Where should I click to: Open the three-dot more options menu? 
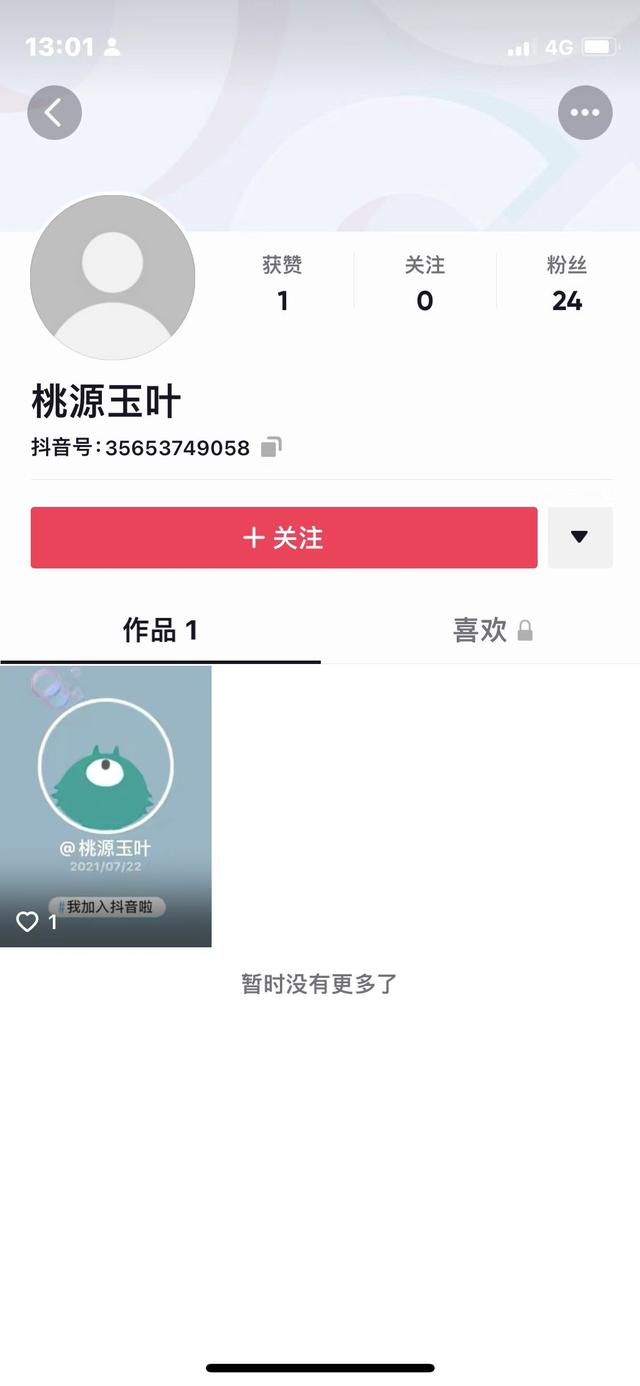[585, 113]
